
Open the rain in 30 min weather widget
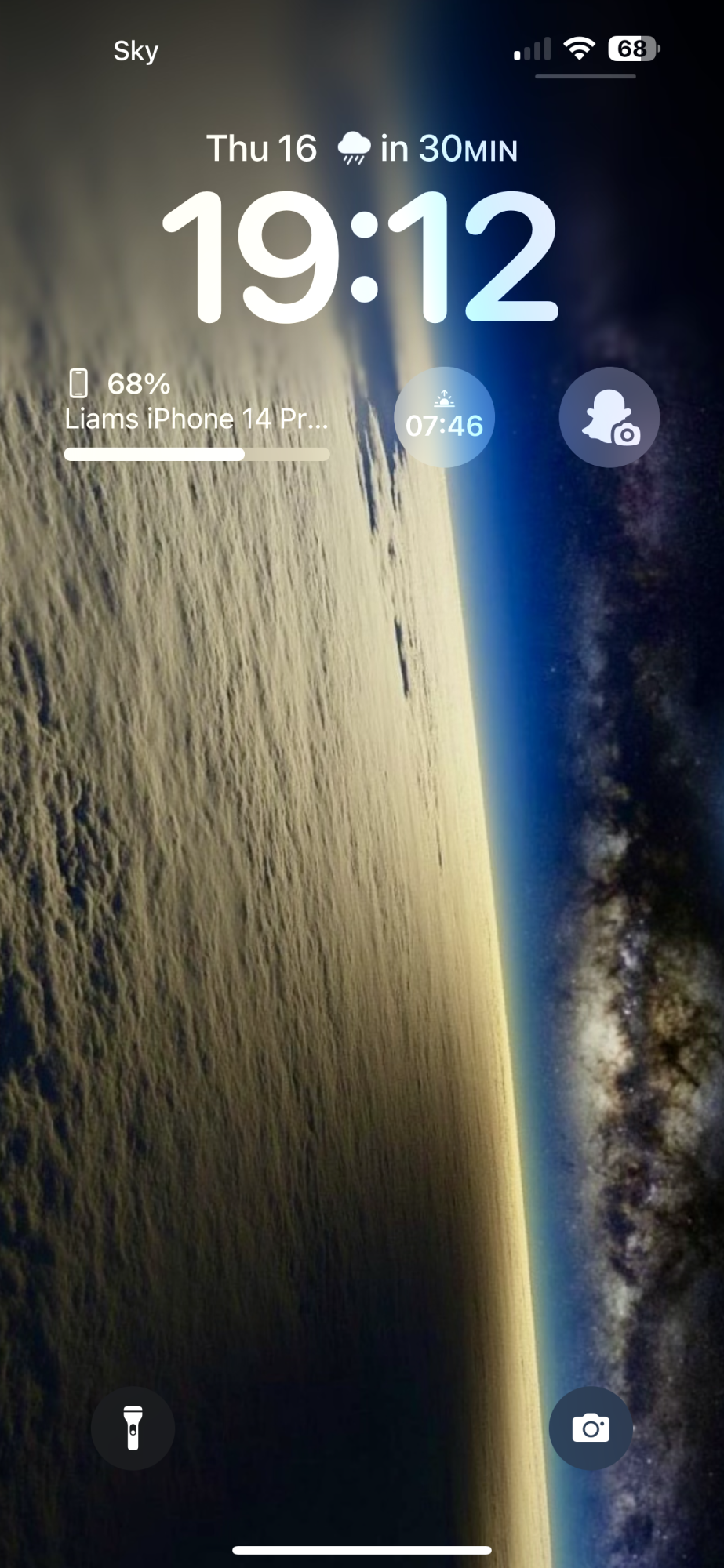tap(427, 149)
